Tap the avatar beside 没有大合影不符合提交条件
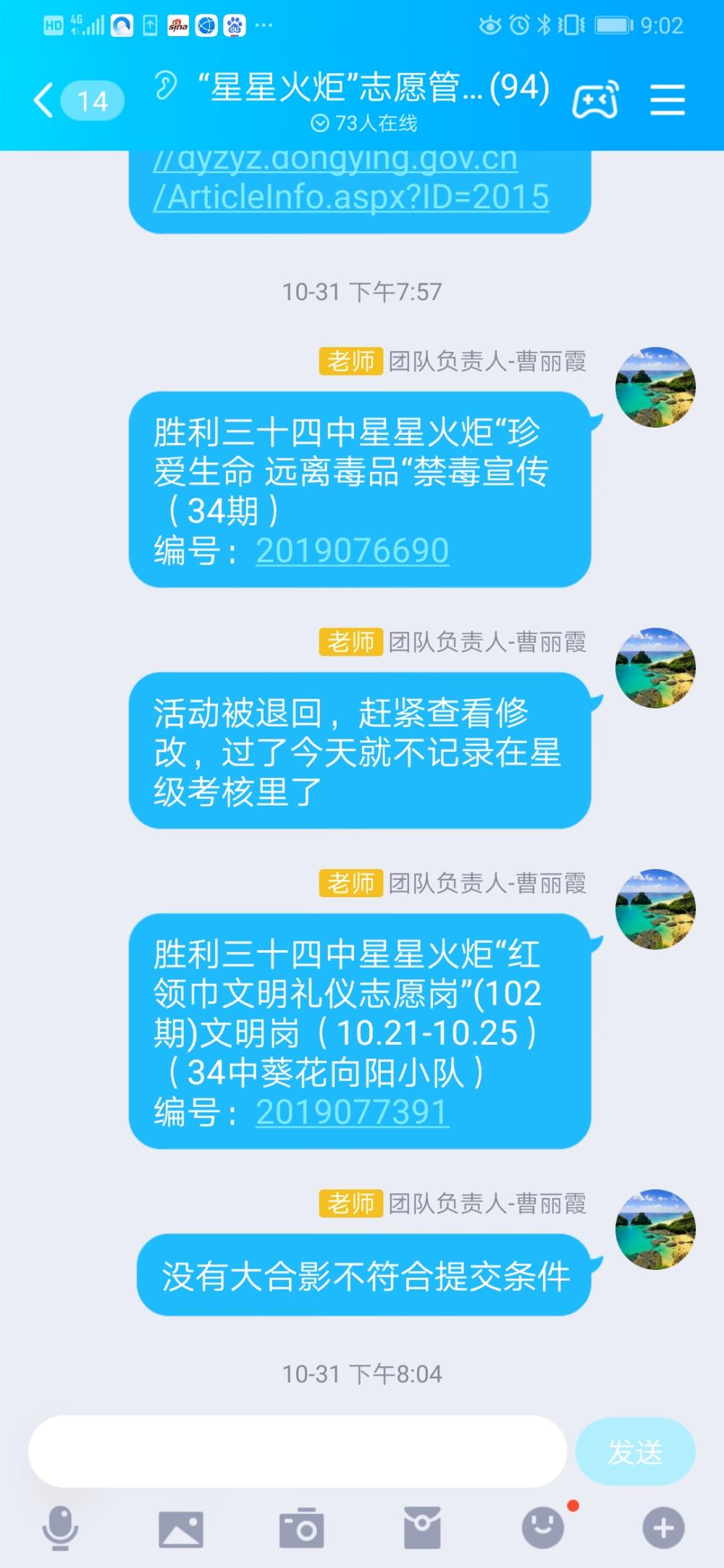 tap(655, 1229)
